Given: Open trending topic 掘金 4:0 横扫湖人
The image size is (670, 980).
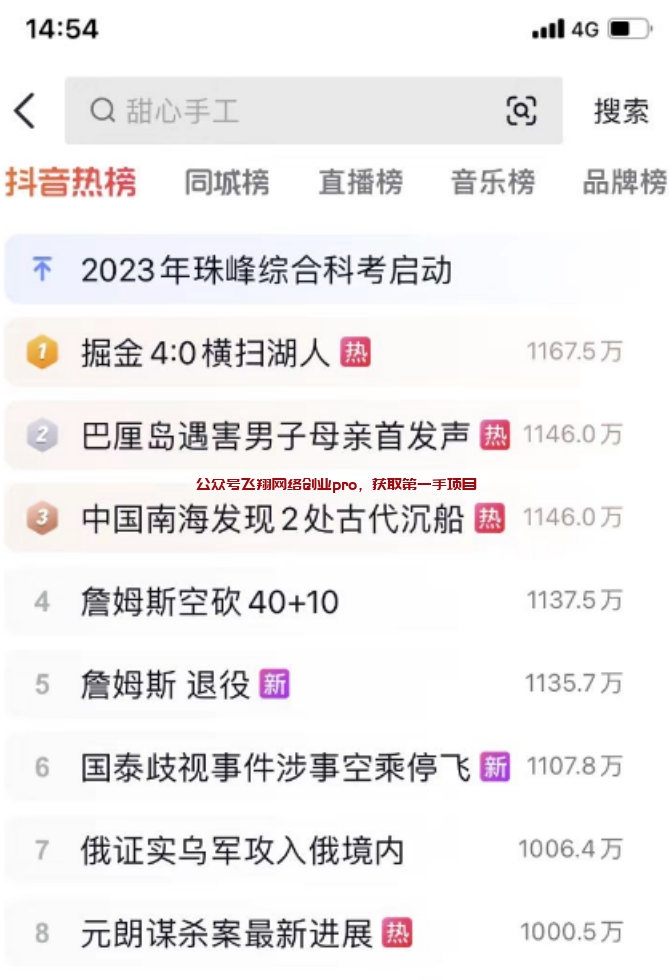Looking at the screenshot, I should click(x=205, y=352).
